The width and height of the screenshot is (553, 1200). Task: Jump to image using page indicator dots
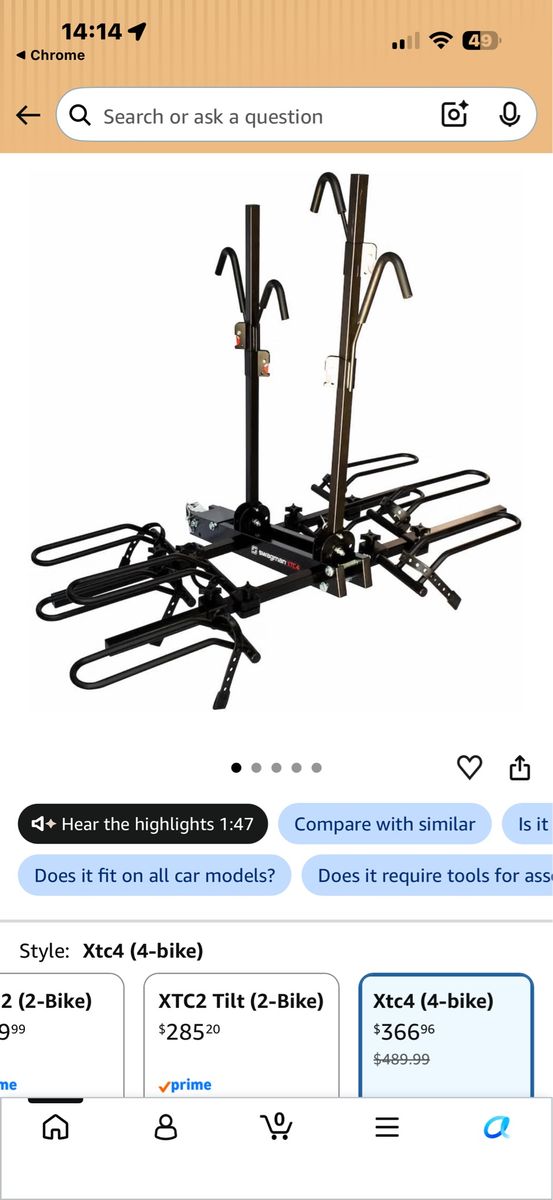(x=276, y=767)
